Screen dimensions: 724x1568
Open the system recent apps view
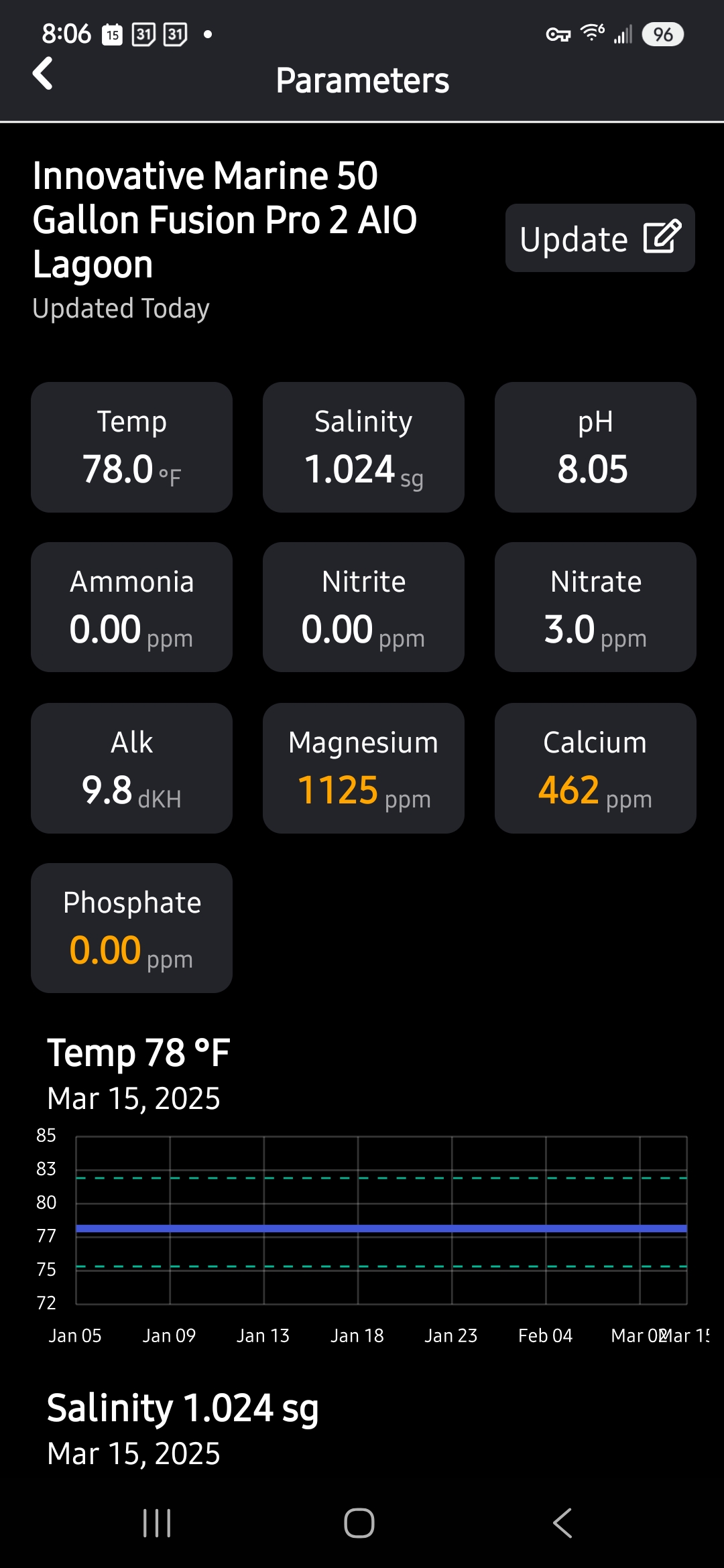[158, 1523]
